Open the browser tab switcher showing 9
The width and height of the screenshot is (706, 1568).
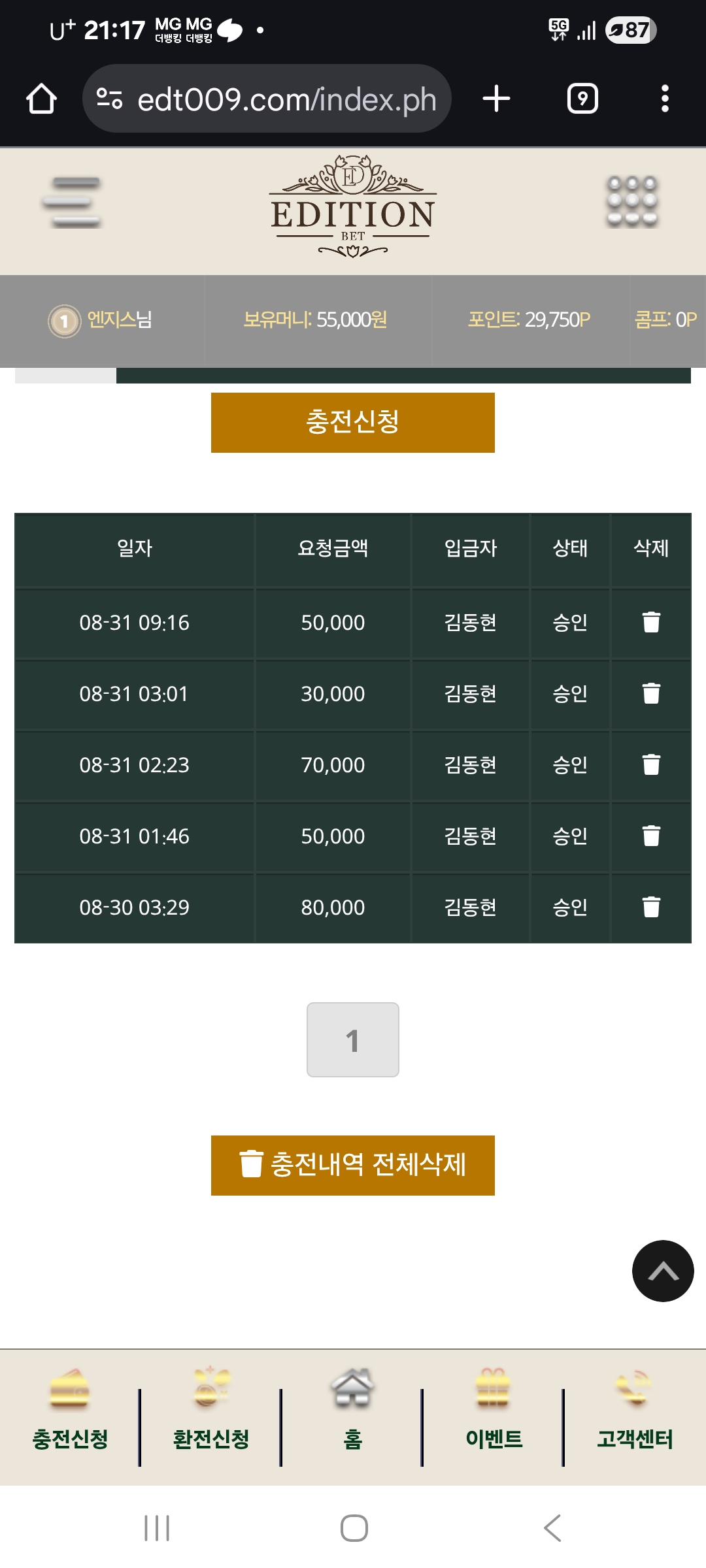pyautogui.click(x=582, y=99)
